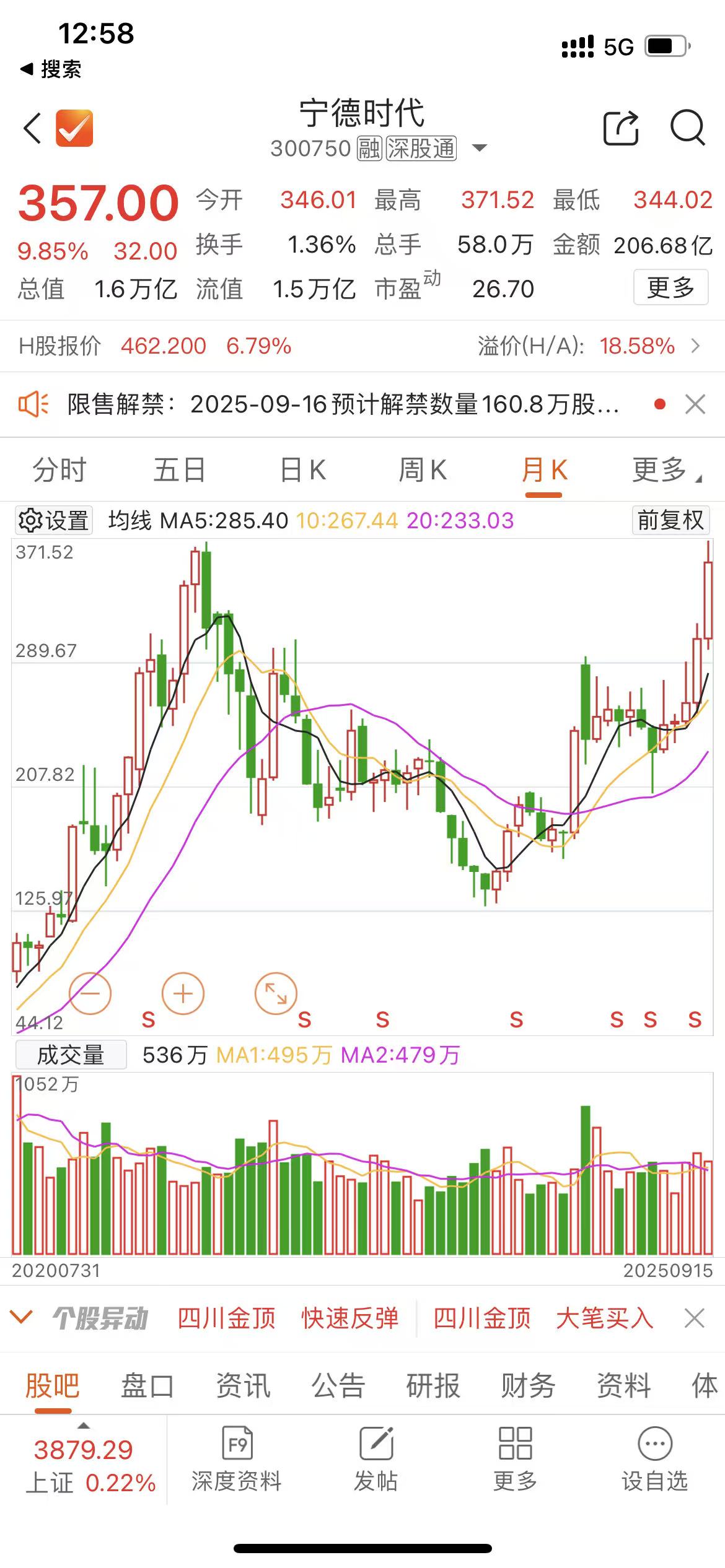725x1568 pixels.
Task: Dismiss the 限售解禁 notice banner
Action: [695, 404]
